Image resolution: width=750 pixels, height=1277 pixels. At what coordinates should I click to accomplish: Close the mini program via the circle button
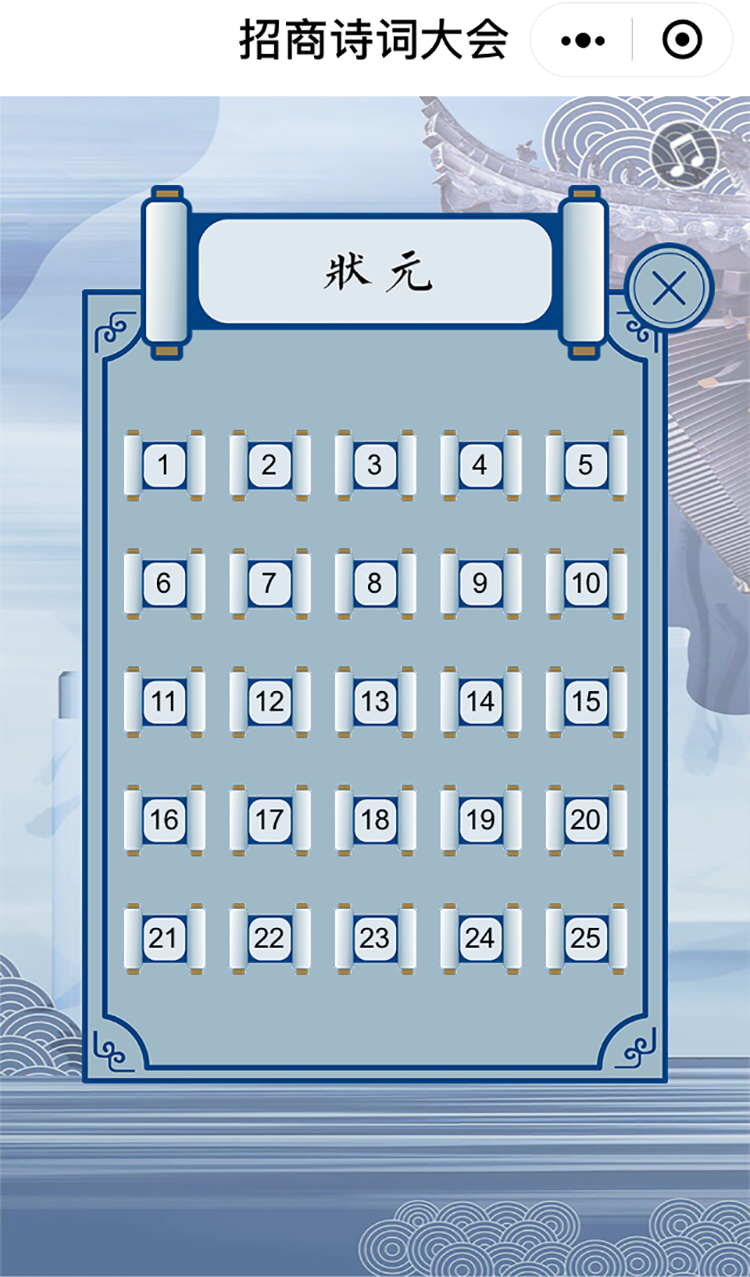click(682, 41)
